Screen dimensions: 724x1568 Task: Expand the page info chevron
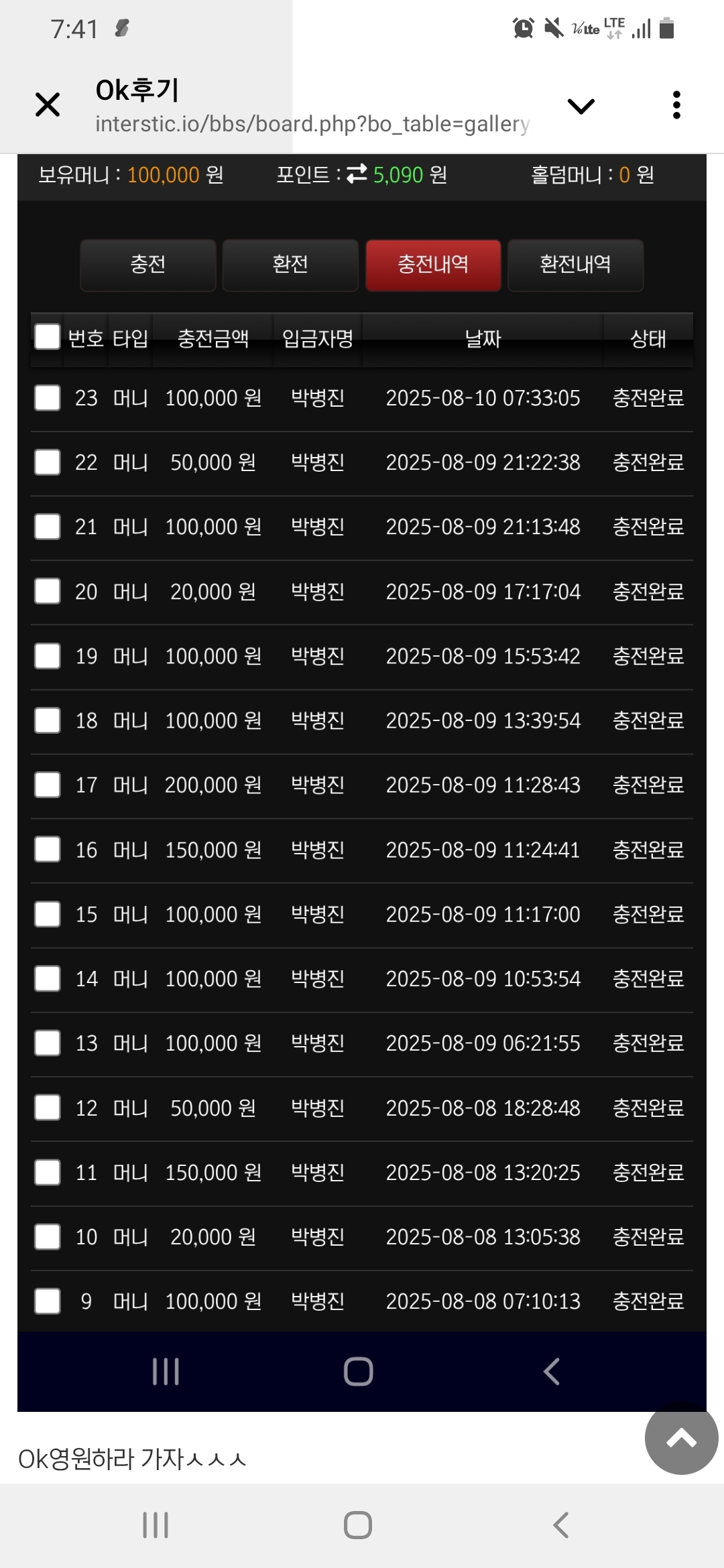point(581,106)
